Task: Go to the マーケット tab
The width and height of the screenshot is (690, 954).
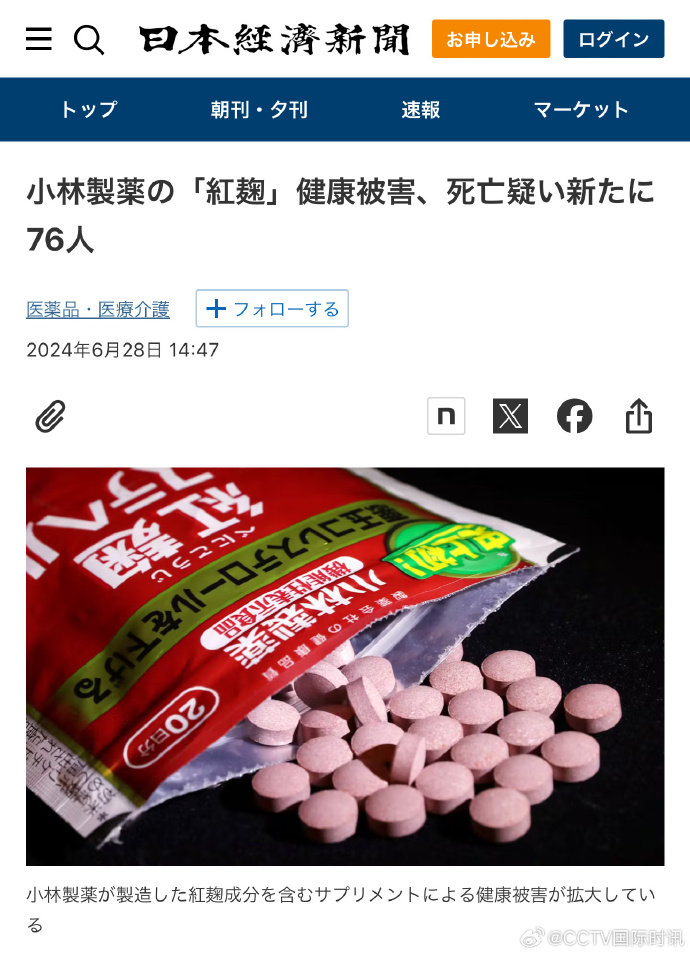Action: [x=581, y=110]
